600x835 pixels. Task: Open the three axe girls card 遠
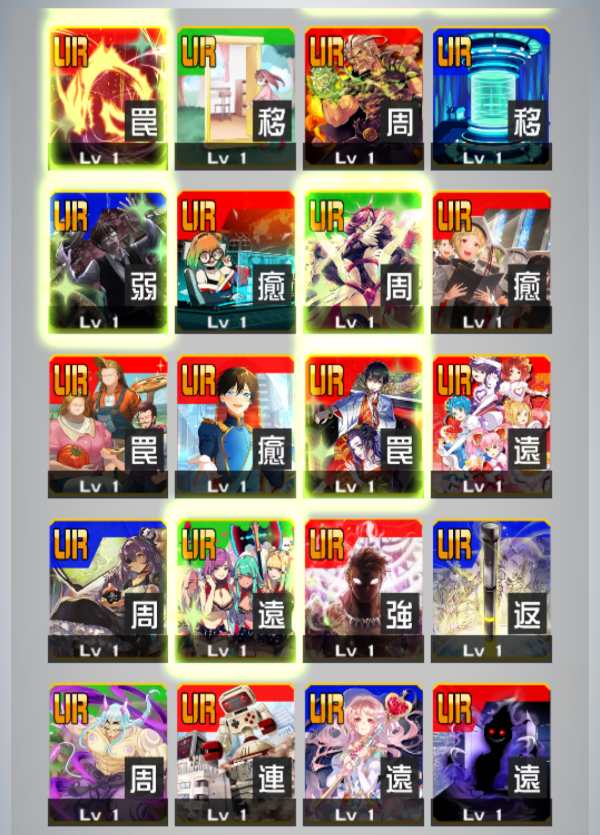coord(236,591)
